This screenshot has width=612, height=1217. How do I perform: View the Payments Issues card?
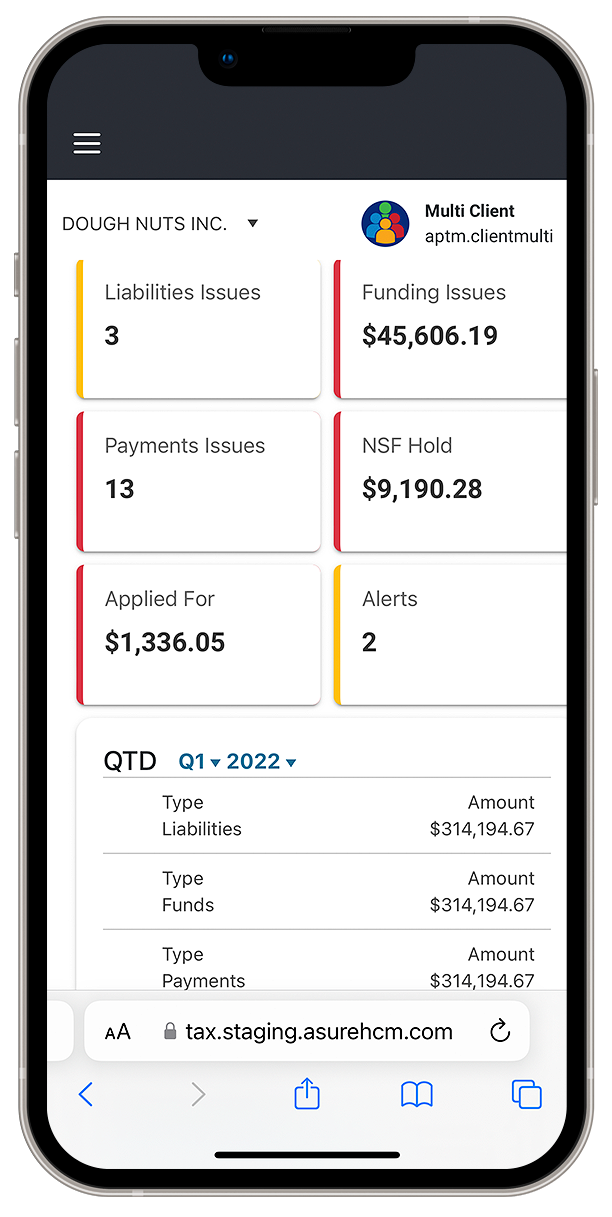[199, 482]
